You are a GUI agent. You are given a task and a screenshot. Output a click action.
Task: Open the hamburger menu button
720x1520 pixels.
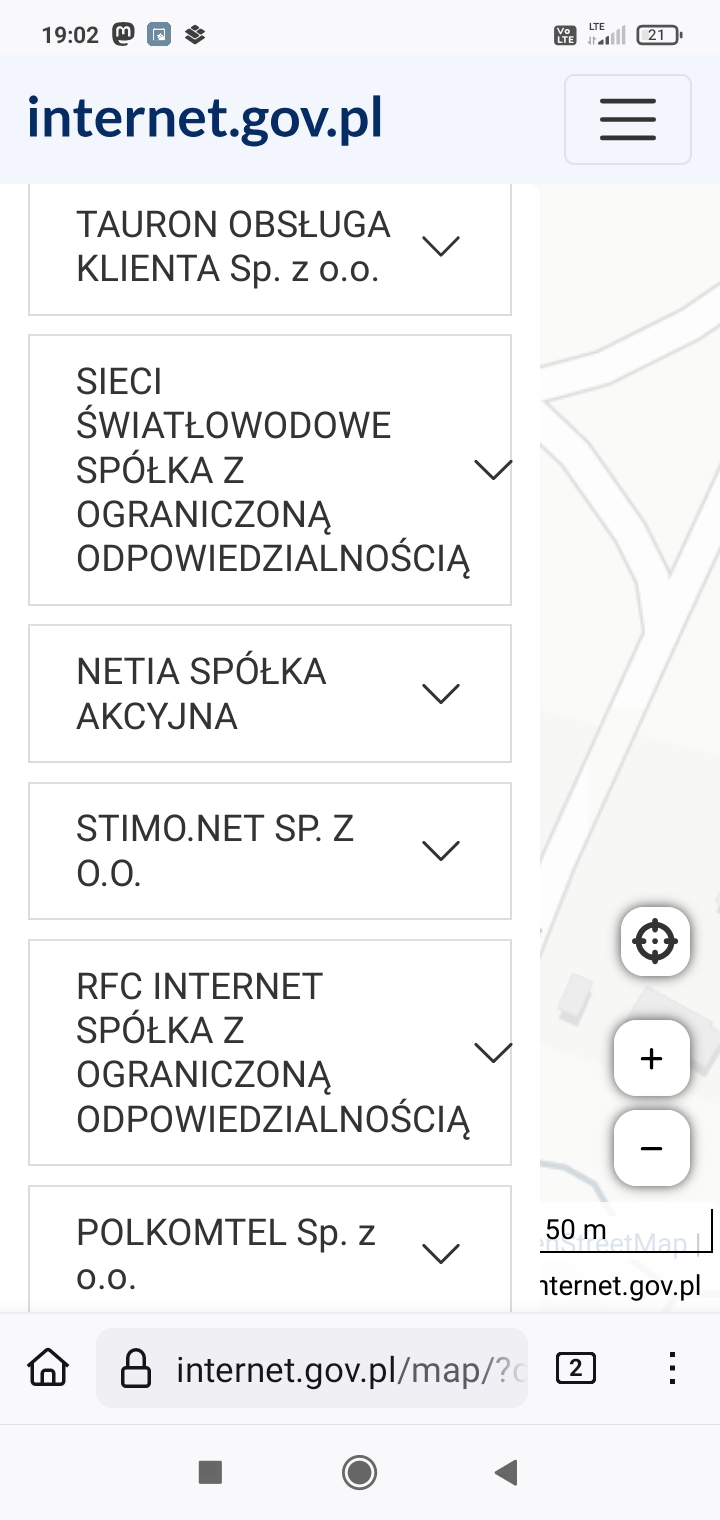[628, 119]
